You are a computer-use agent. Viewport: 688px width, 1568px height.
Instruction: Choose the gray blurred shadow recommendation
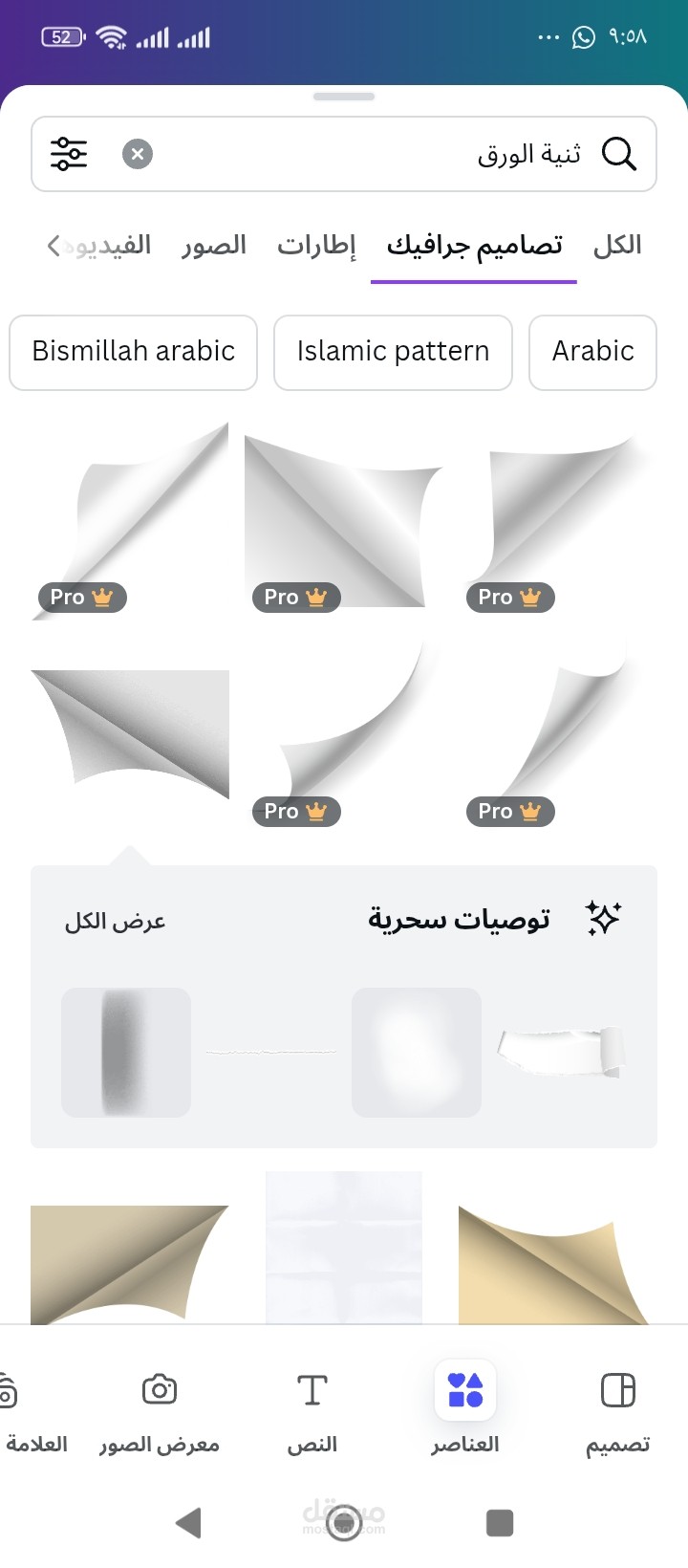coord(126,1052)
